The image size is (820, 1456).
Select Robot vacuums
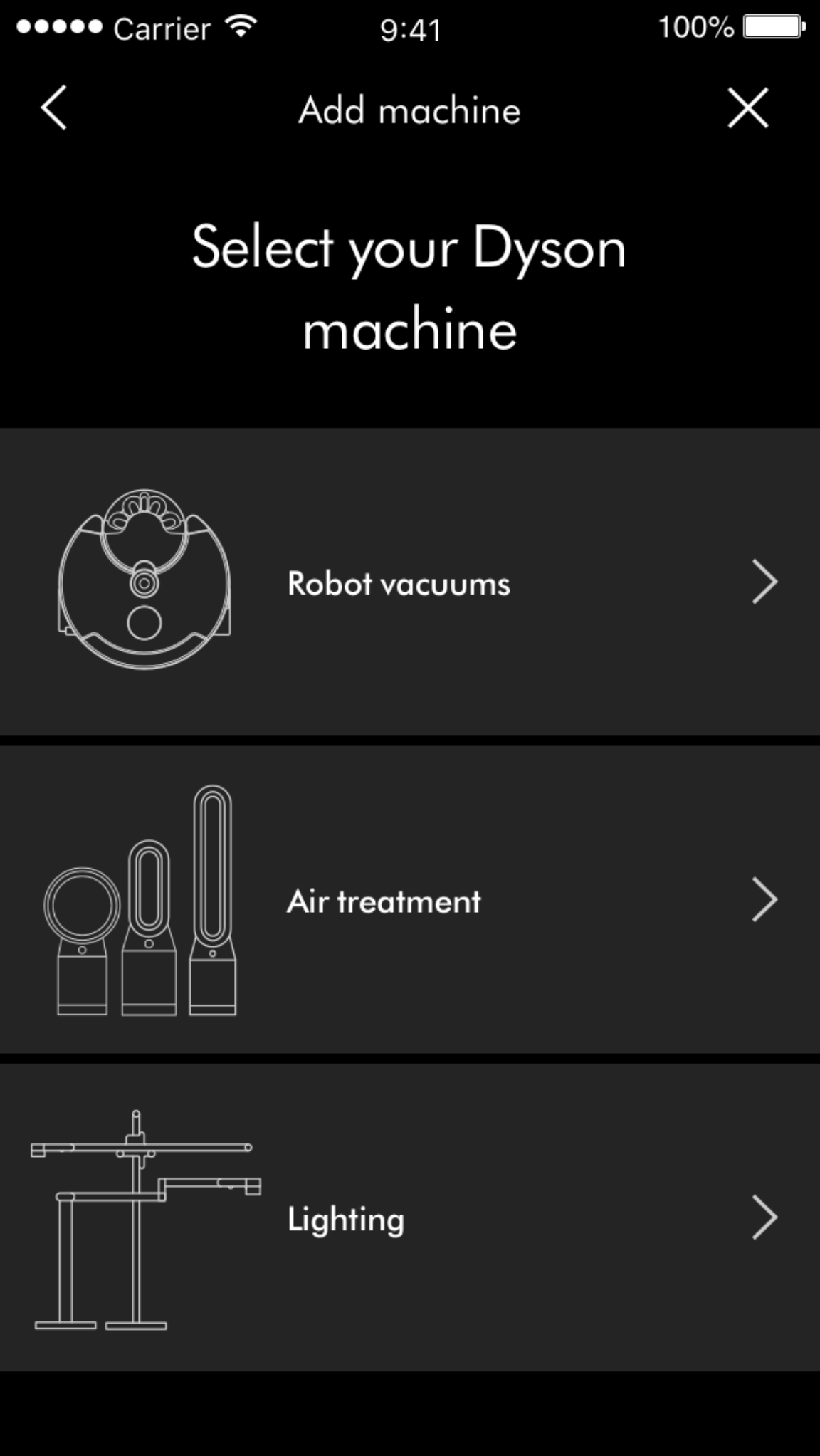point(410,582)
